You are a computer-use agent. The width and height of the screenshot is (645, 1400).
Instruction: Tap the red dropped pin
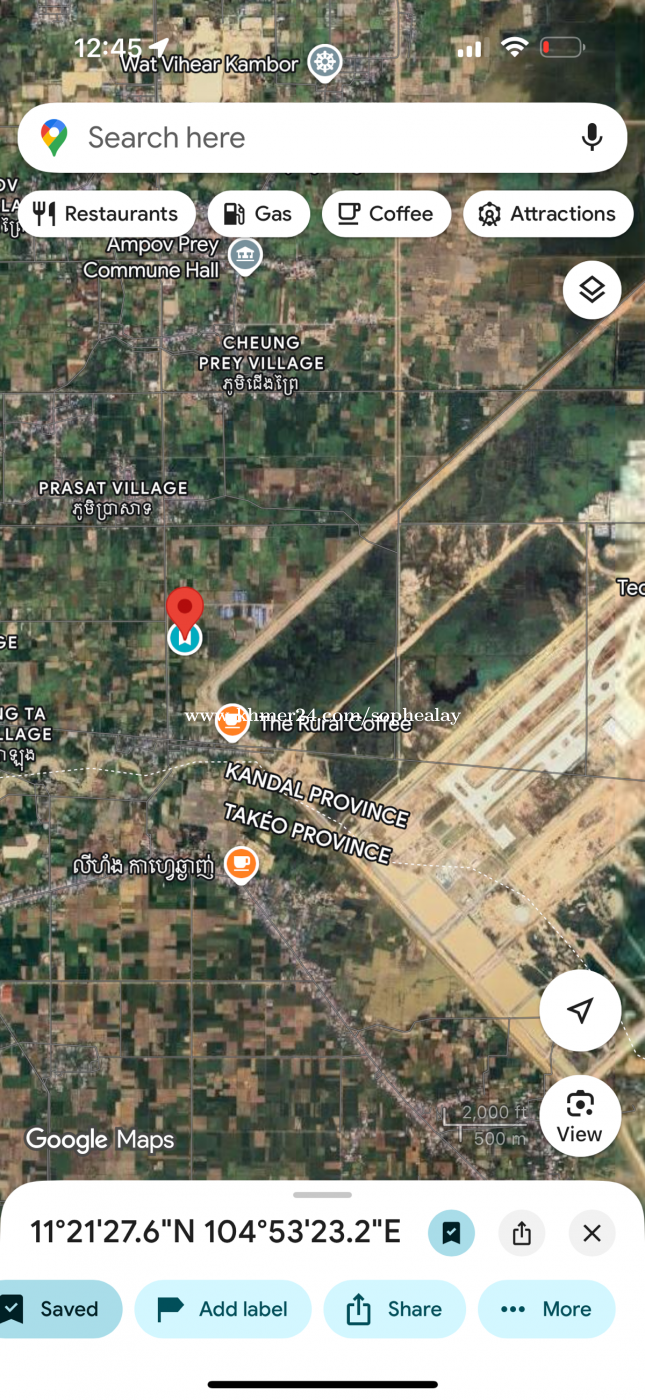[184, 610]
